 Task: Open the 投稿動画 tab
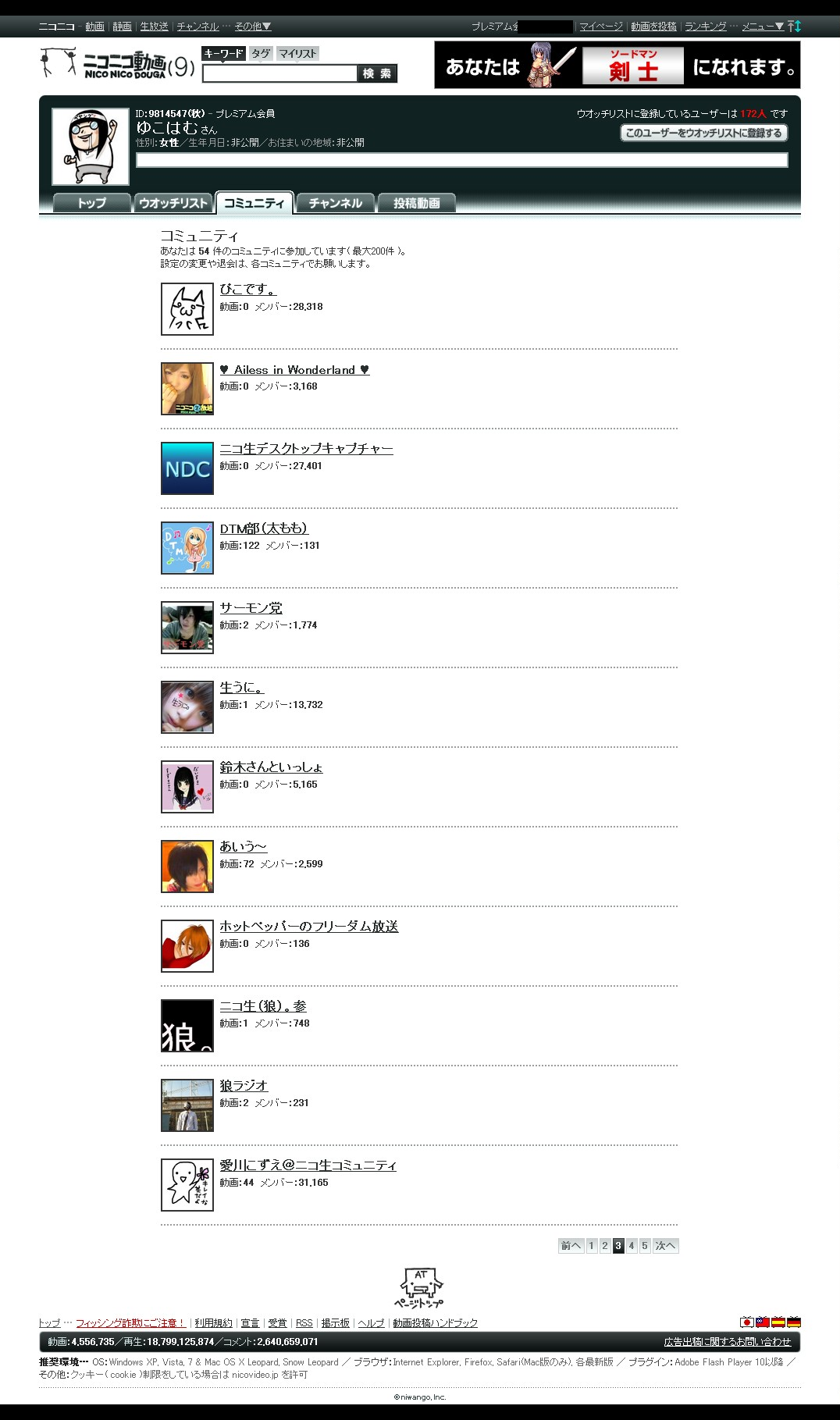[x=417, y=203]
